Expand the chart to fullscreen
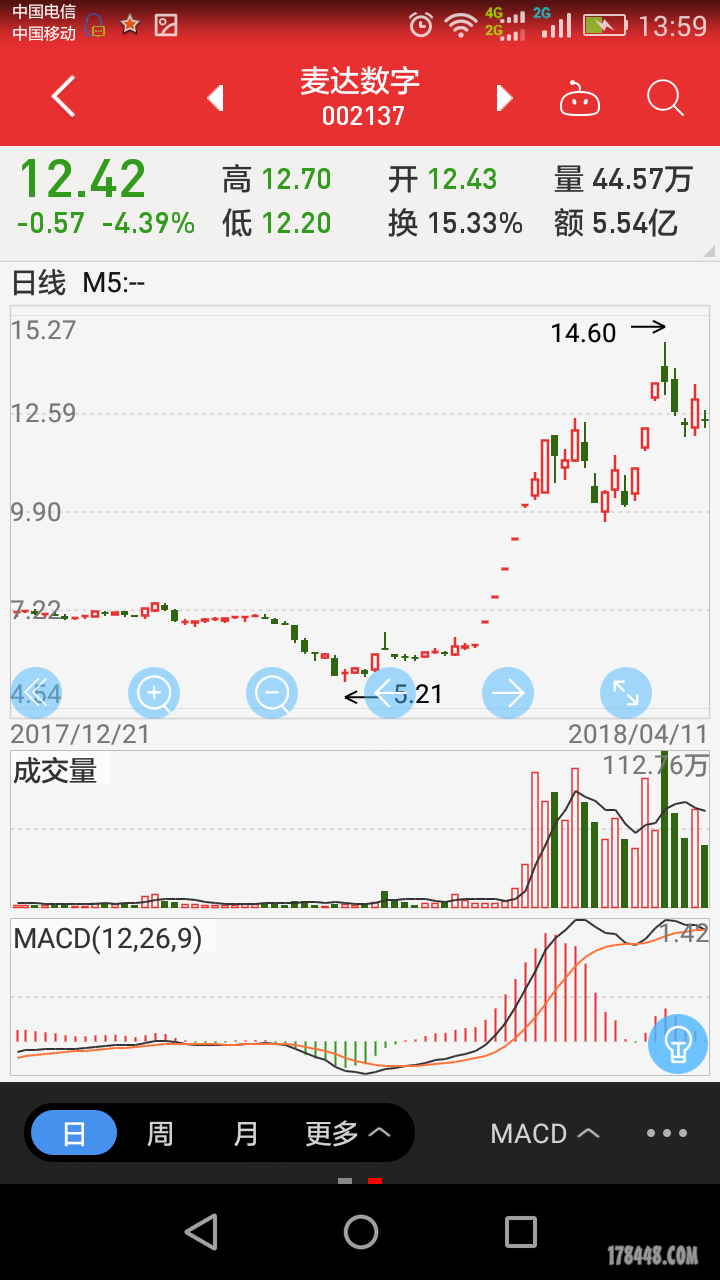Image resolution: width=720 pixels, height=1280 pixels. click(x=626, y=692)
